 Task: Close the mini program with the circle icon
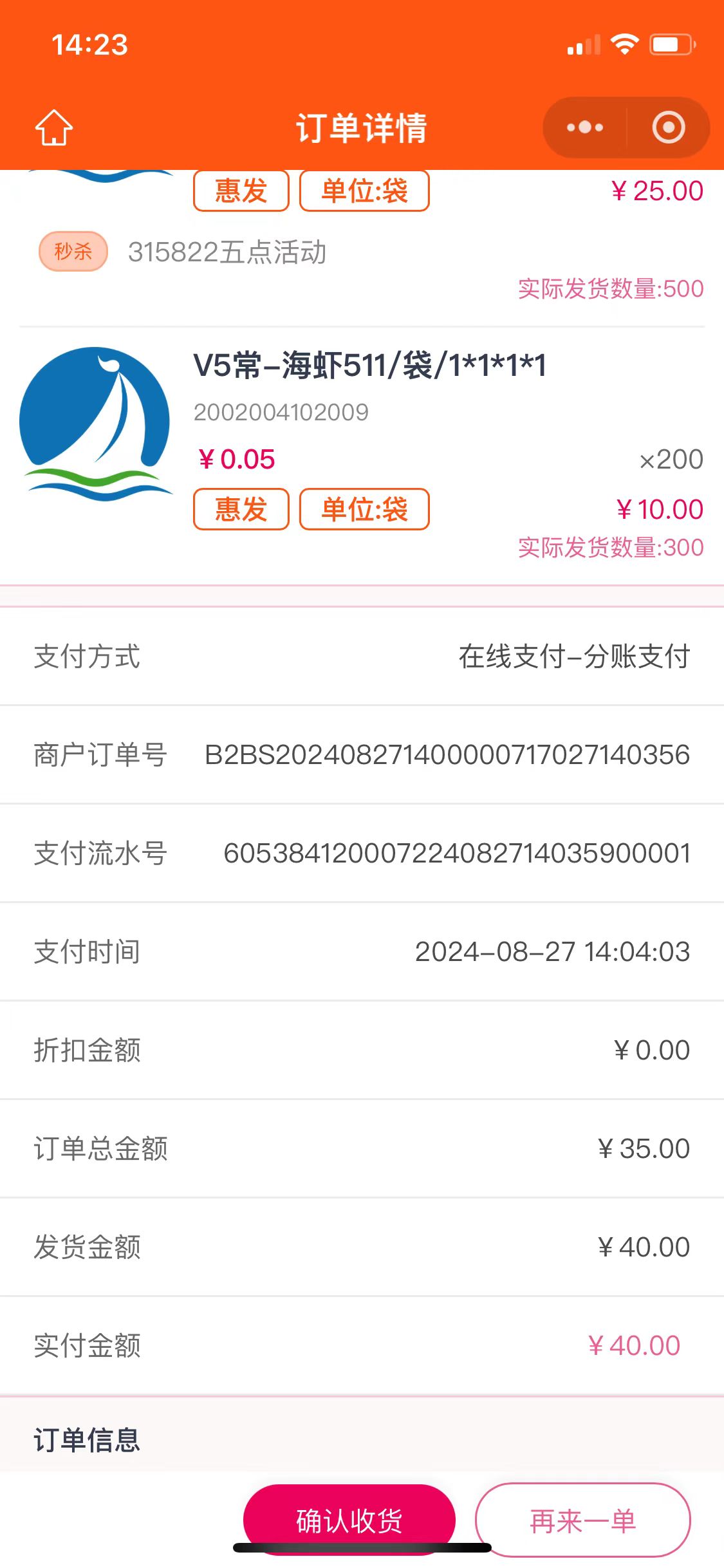[x=668, y=127]
